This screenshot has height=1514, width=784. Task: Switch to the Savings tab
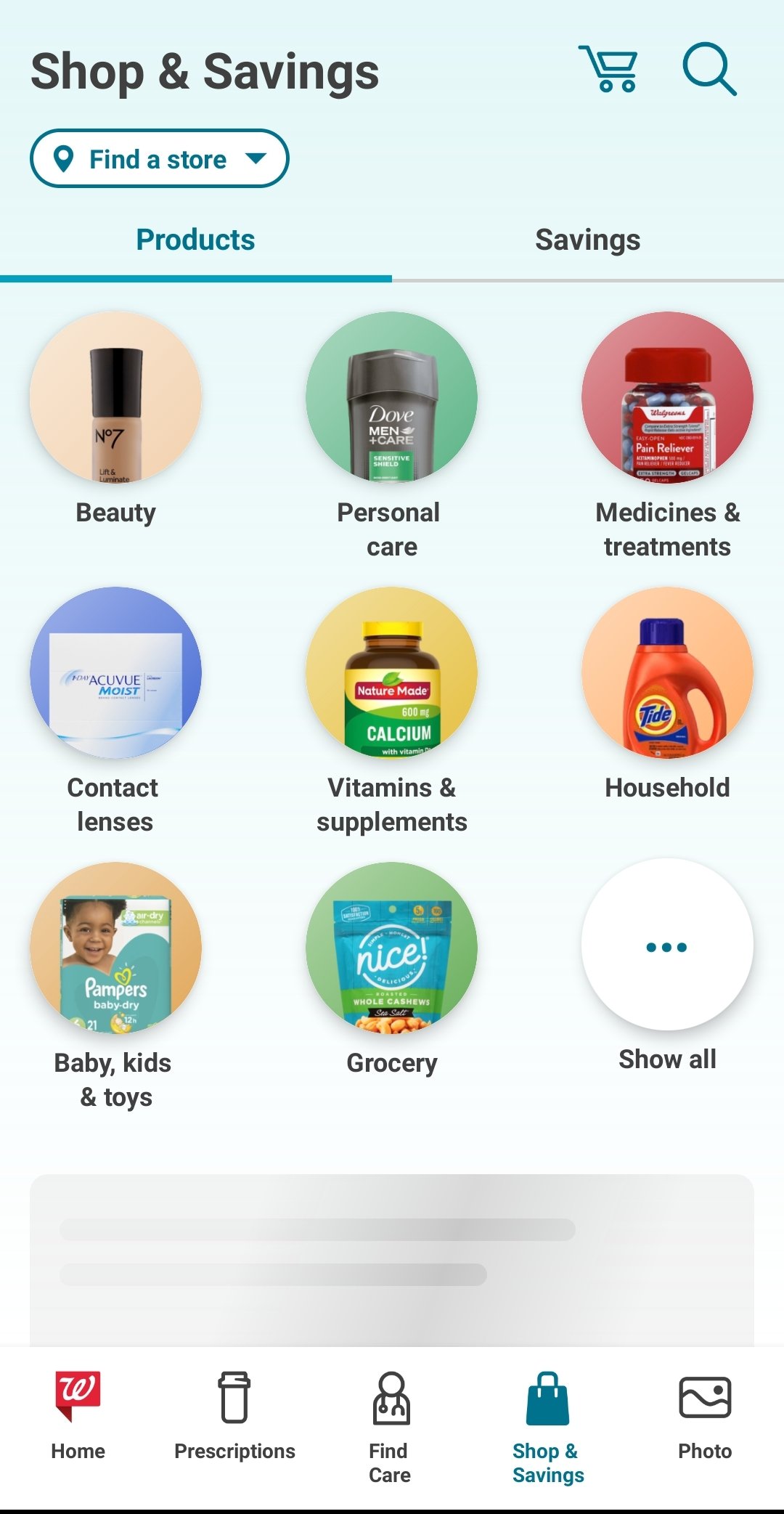[587, 240]
